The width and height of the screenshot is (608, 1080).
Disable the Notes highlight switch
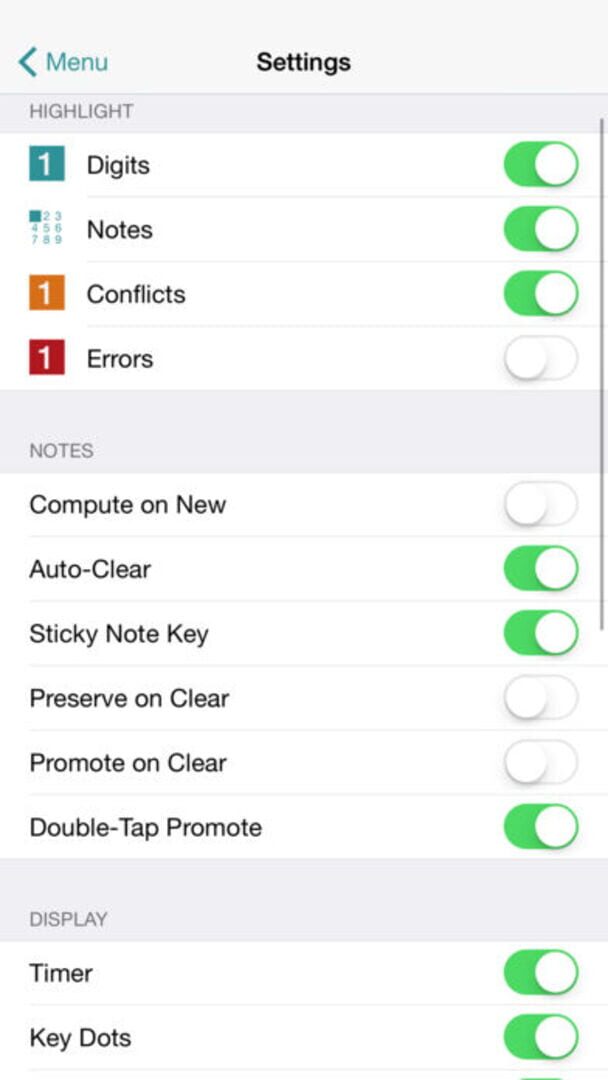tap(540, 229)
